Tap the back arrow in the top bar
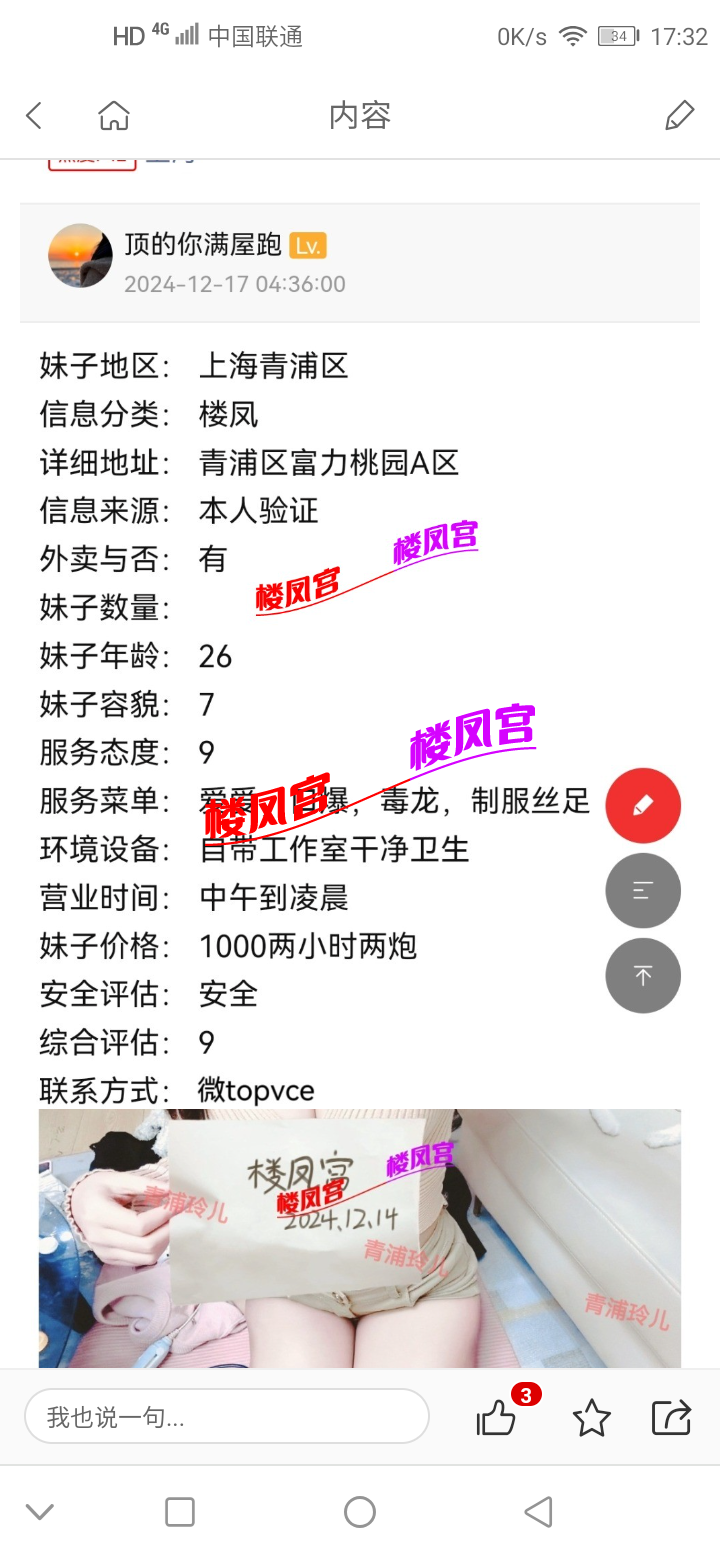 pyautogui.click(x=34, y=116)
